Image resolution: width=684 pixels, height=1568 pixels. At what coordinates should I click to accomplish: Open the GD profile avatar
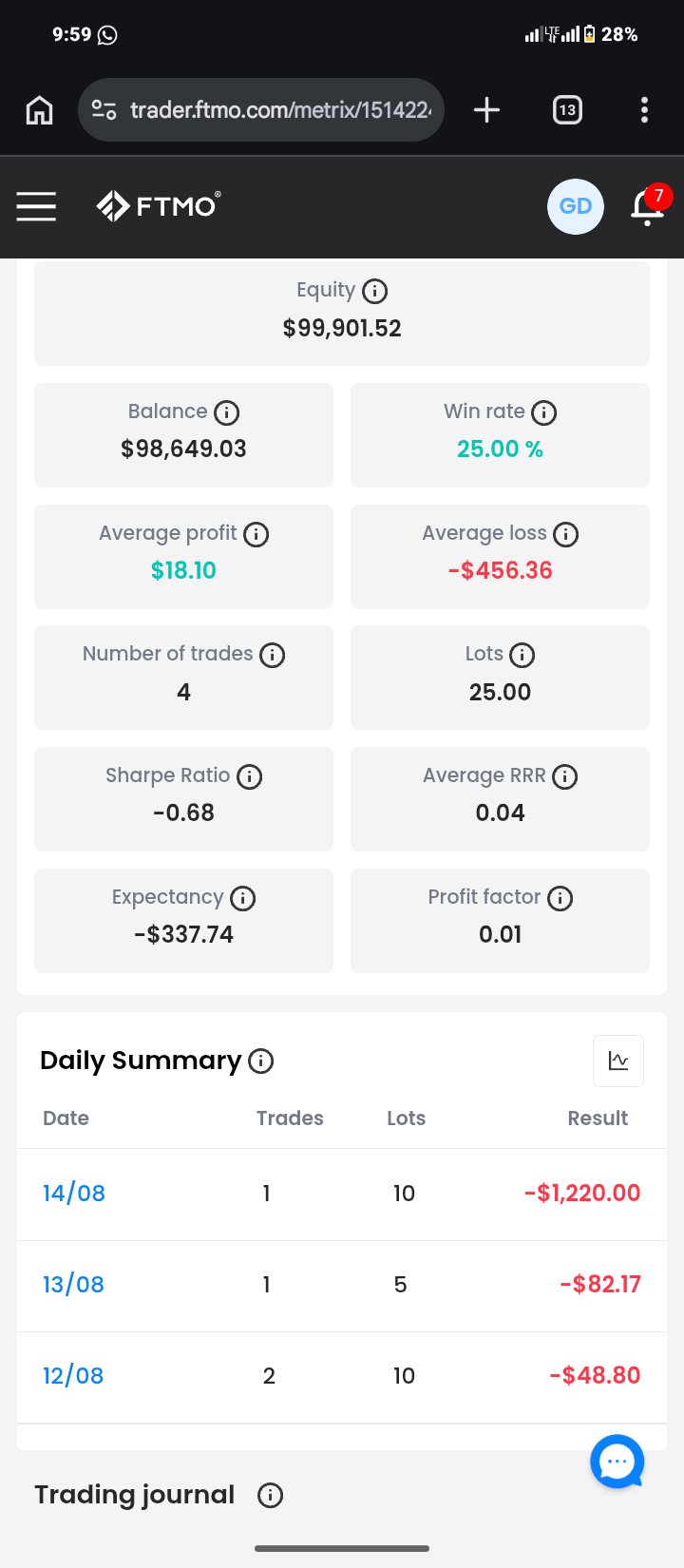[576, 206]
